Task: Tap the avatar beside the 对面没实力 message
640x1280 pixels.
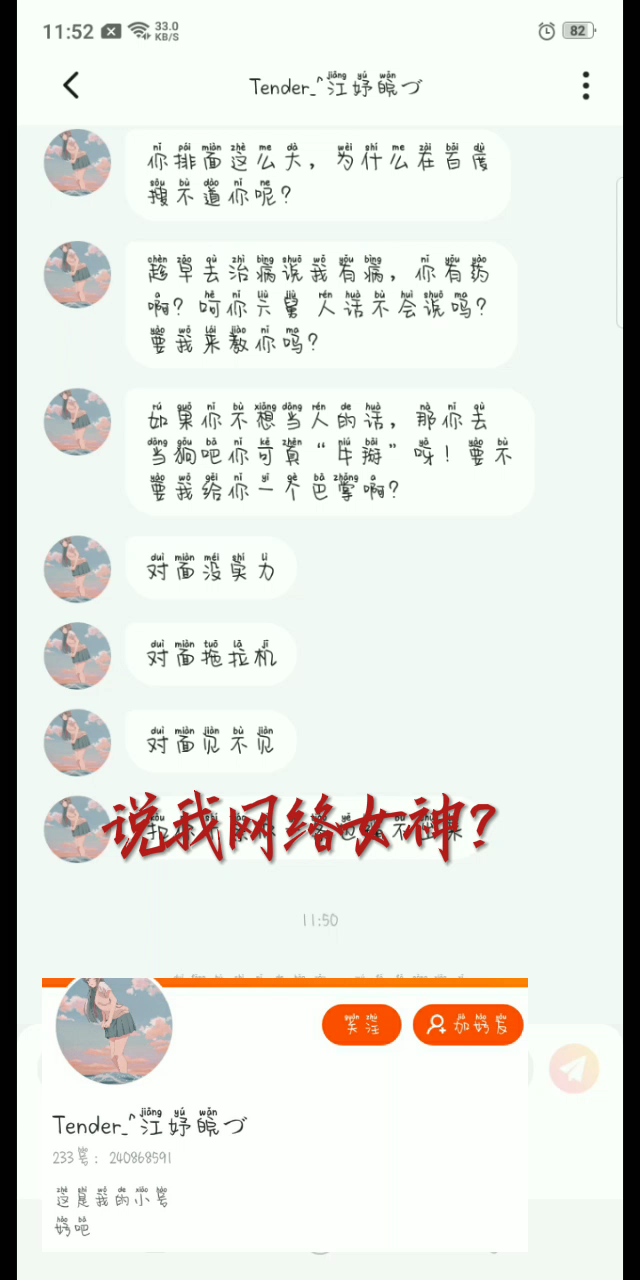Action: coord(77,569)
